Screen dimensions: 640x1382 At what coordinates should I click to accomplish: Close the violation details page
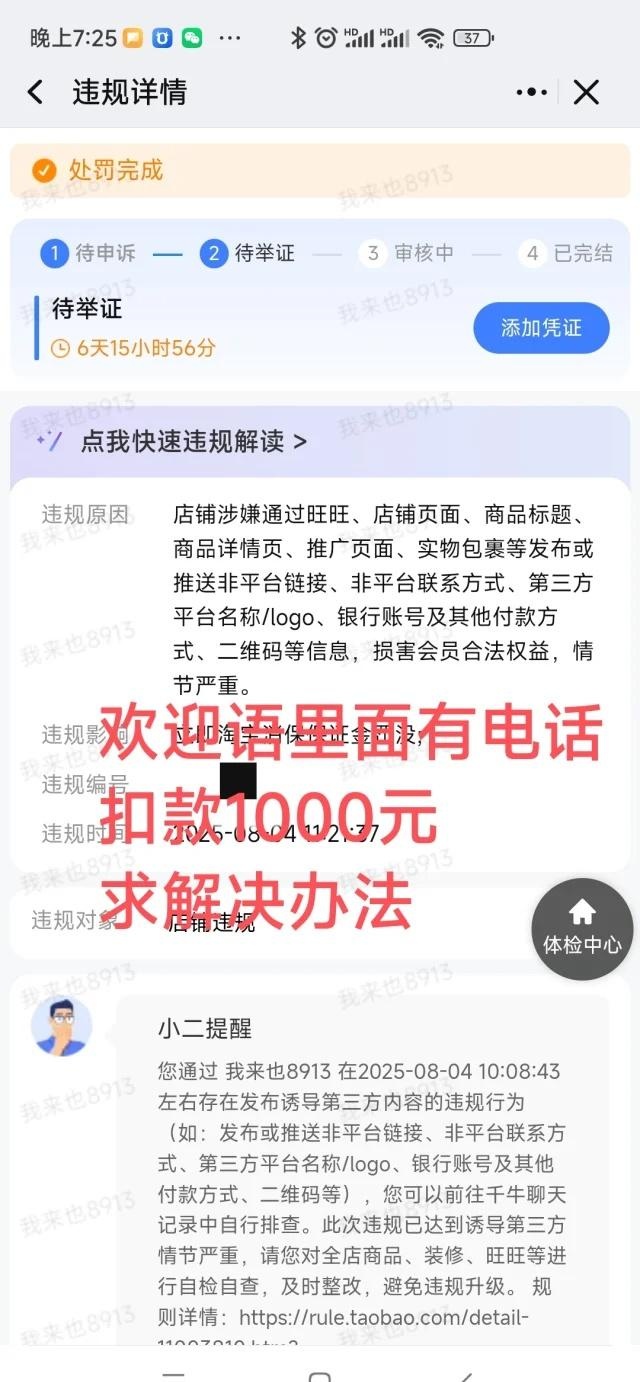tap(586, 93)
